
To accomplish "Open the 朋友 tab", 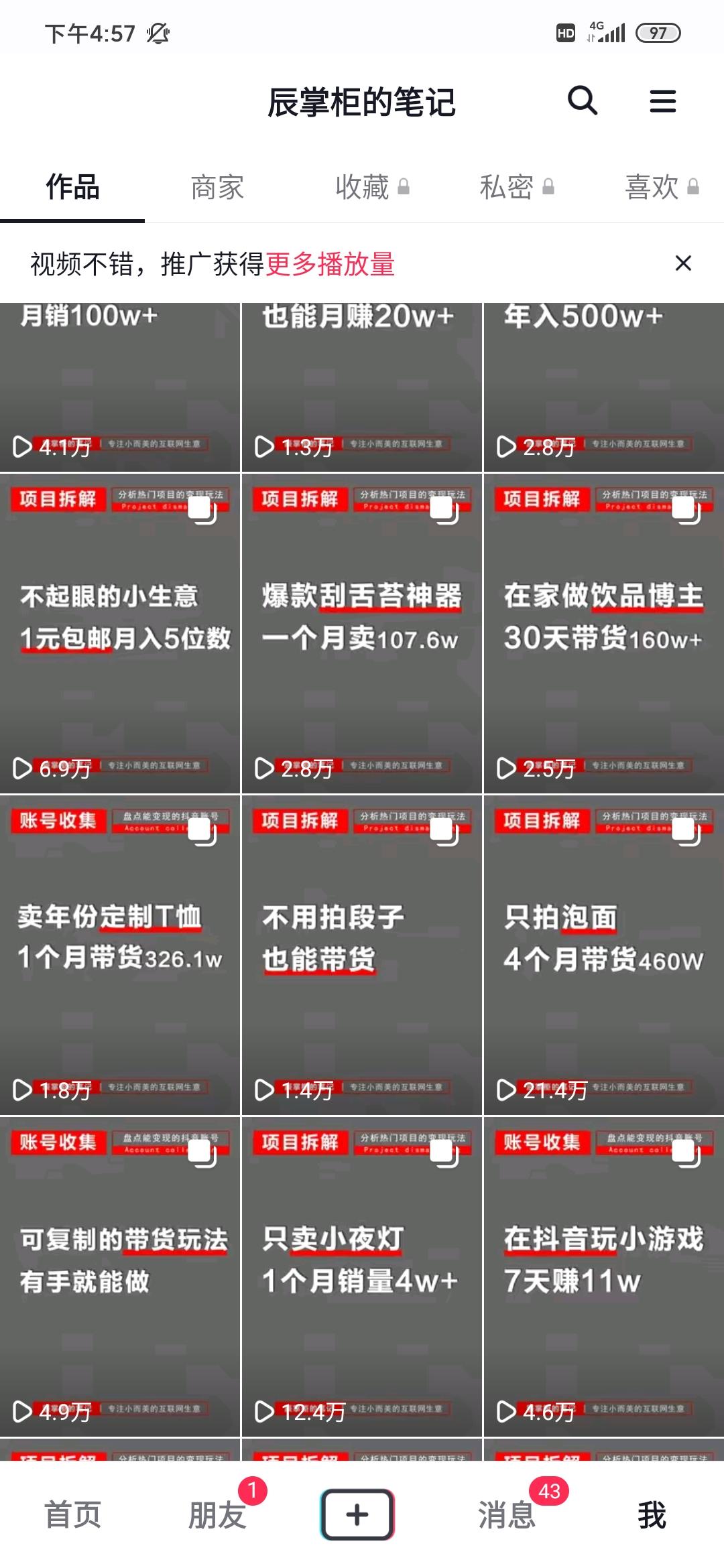I will pos(217,1514).
